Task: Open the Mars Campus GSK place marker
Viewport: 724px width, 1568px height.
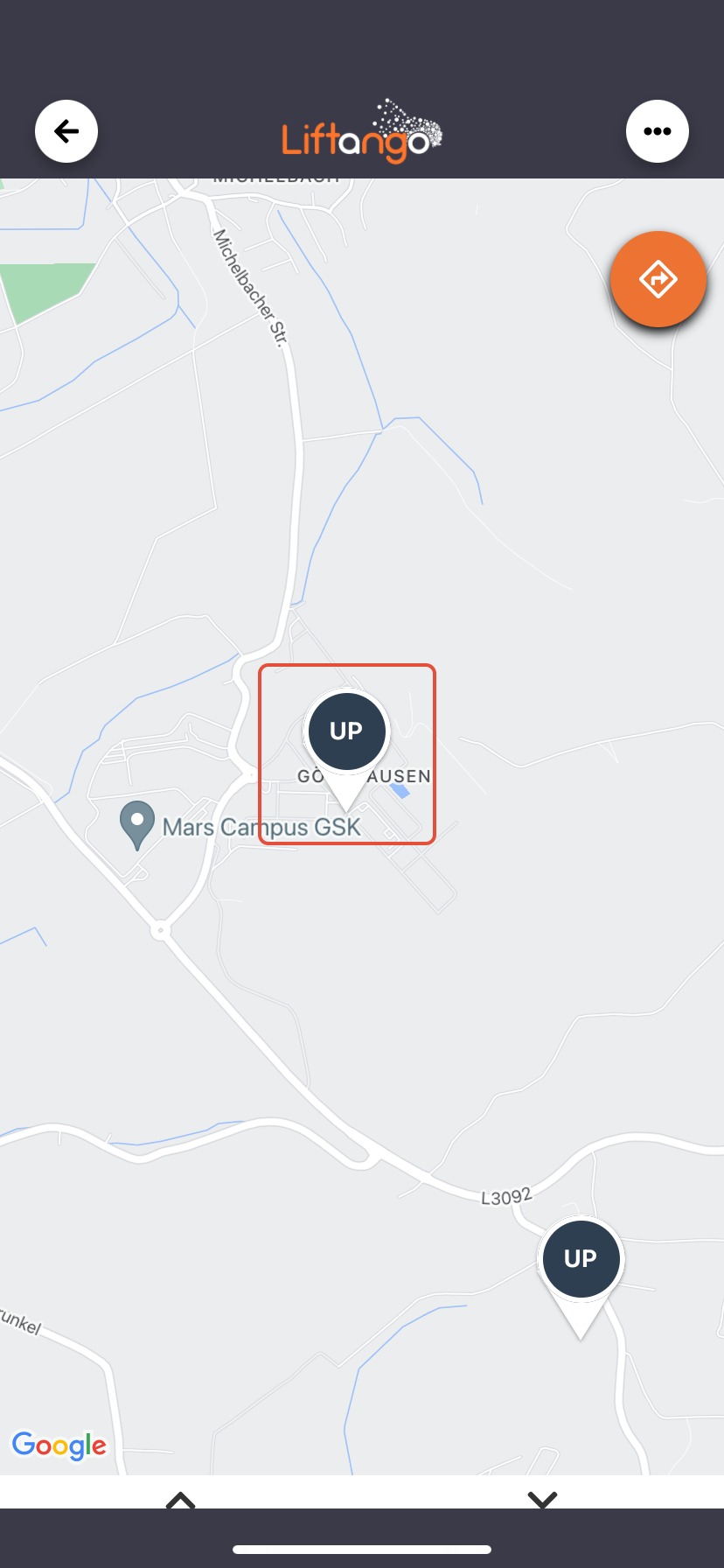Action: [x=137, y=824]
